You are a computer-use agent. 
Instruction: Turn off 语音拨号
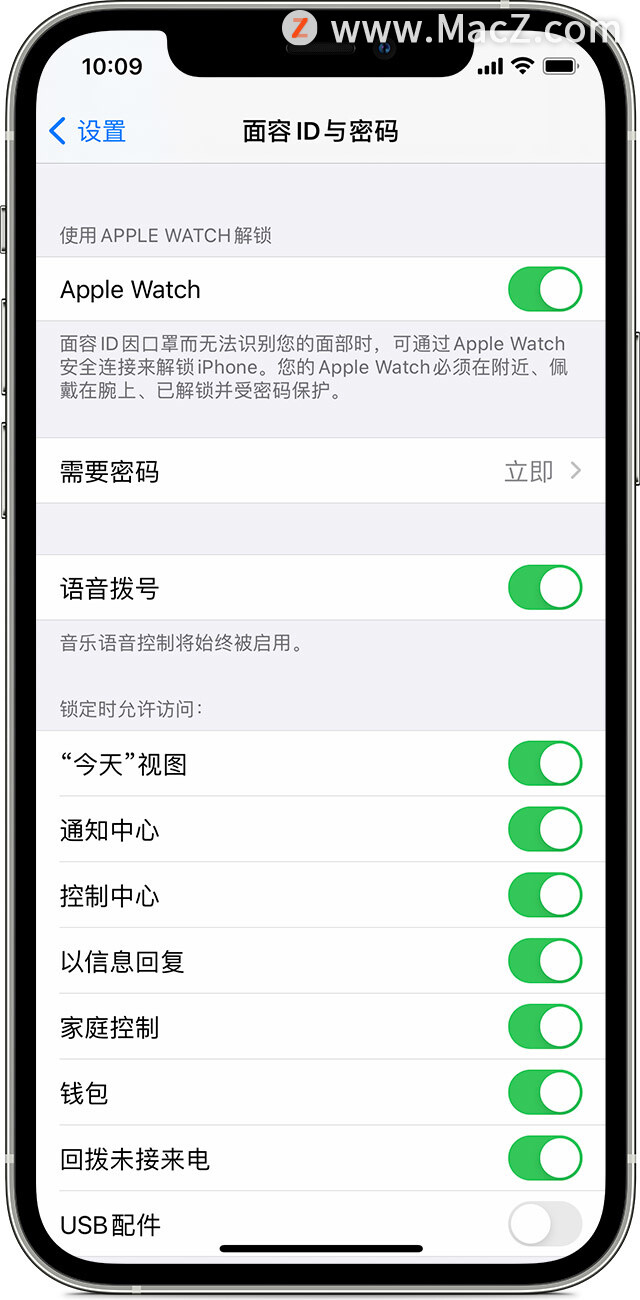(x=545, y=588)
